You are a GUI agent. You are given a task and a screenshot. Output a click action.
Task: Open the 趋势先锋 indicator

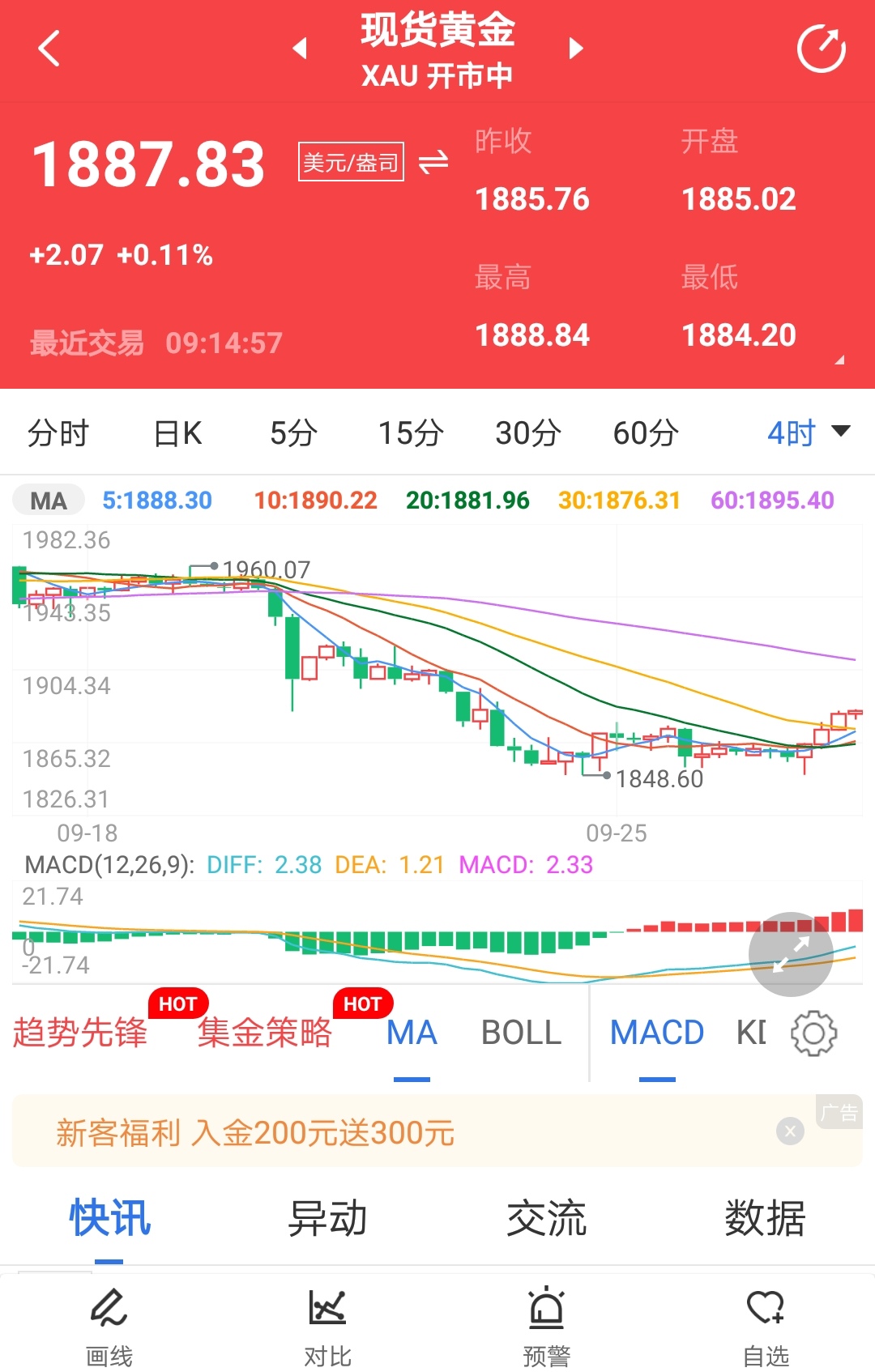(x=80, y=1033)
